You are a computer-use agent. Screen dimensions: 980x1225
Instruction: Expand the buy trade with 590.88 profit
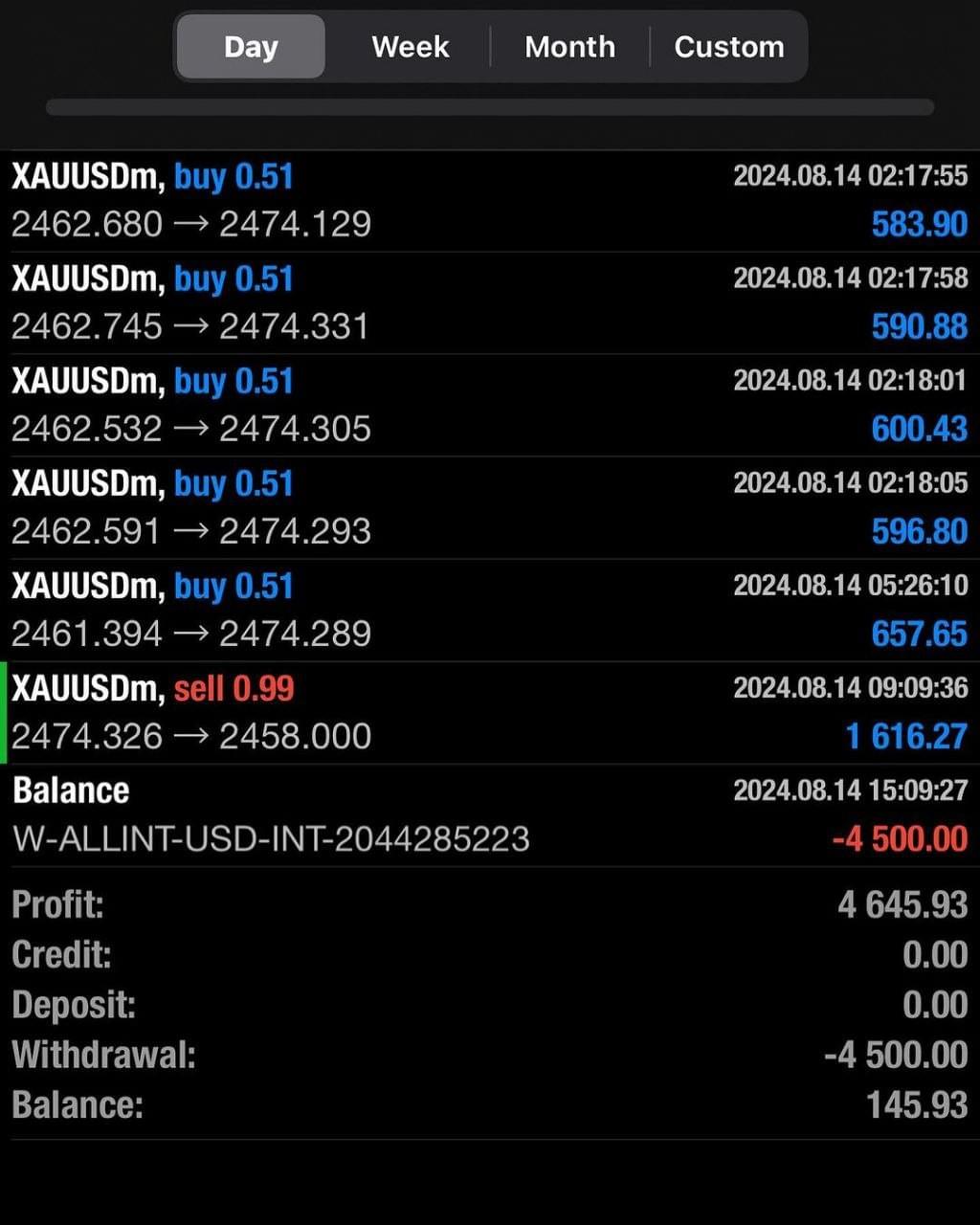point(490,303)
